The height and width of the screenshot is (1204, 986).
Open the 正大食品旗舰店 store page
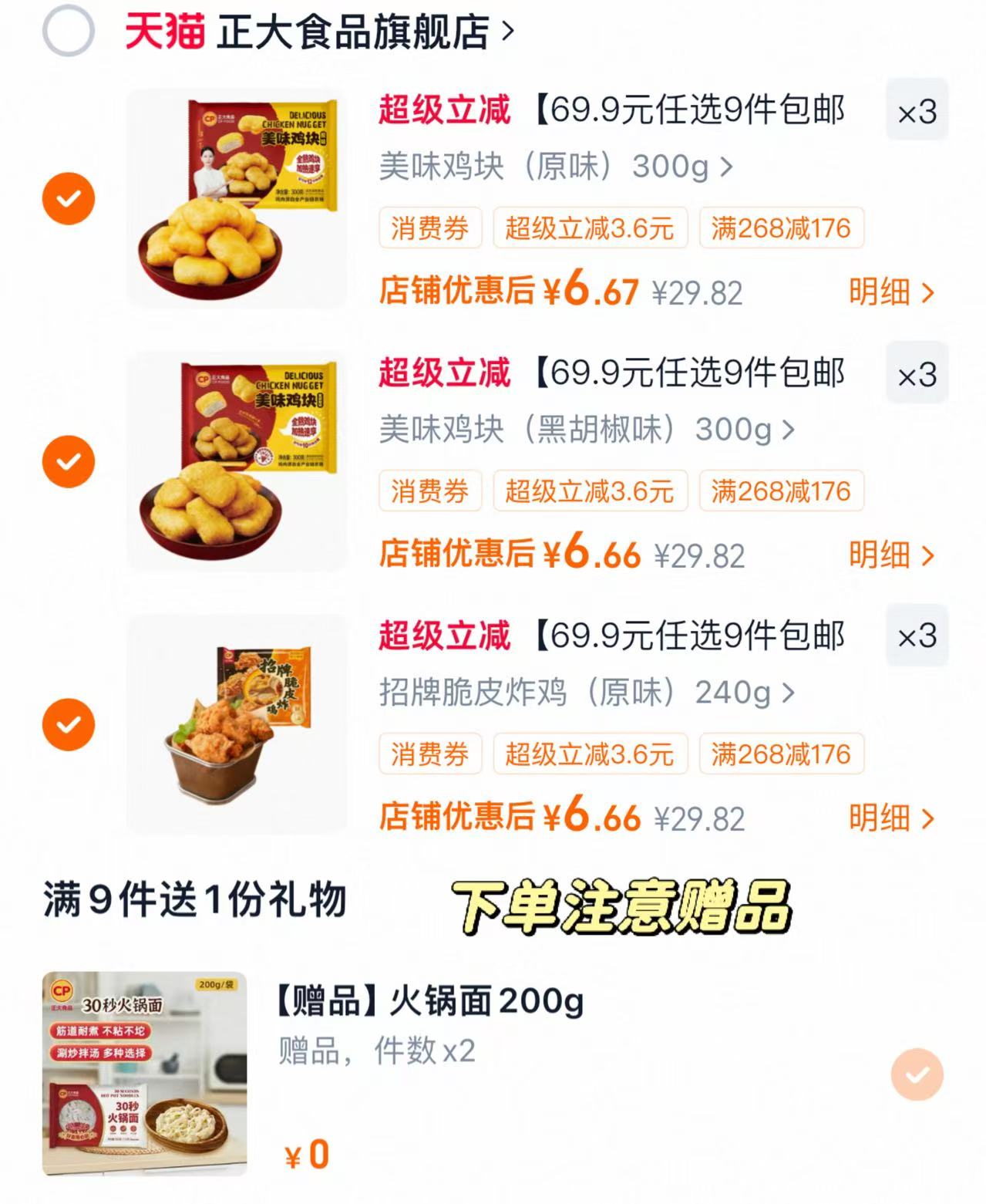[365, 32]
